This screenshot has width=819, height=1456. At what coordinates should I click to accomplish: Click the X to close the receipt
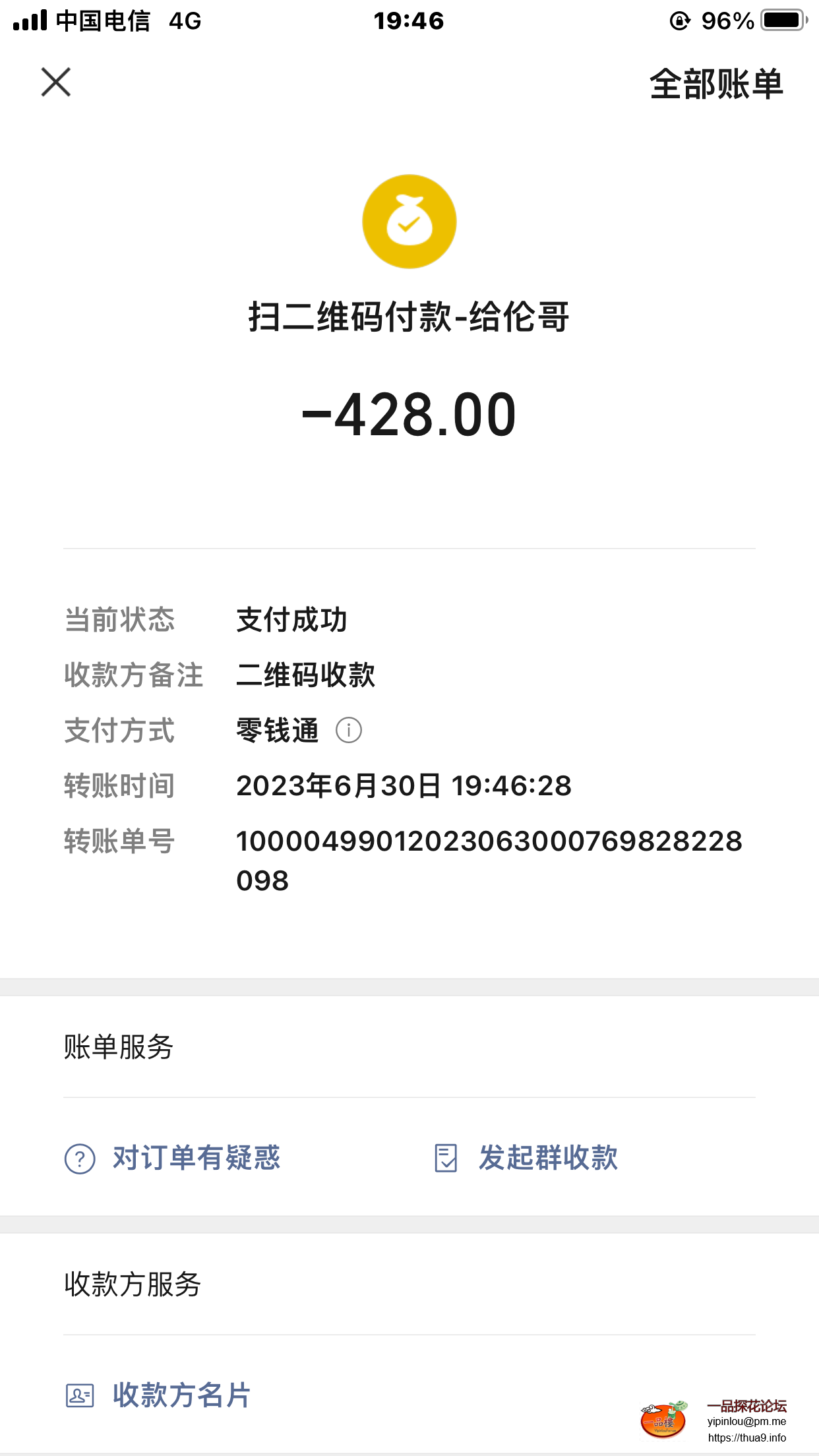pos(55,83)
